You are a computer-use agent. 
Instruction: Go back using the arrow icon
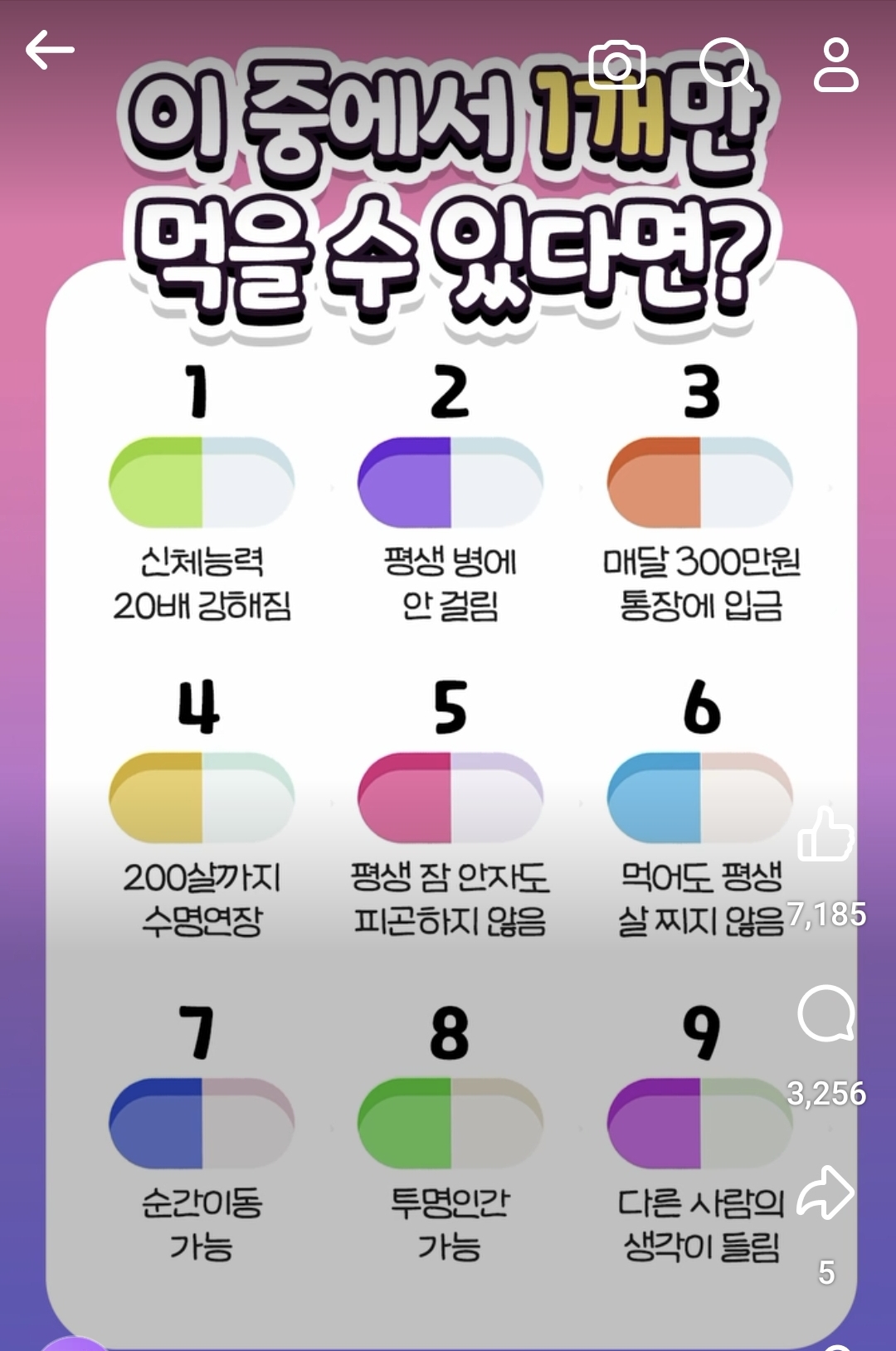click(x=50, y=51)
